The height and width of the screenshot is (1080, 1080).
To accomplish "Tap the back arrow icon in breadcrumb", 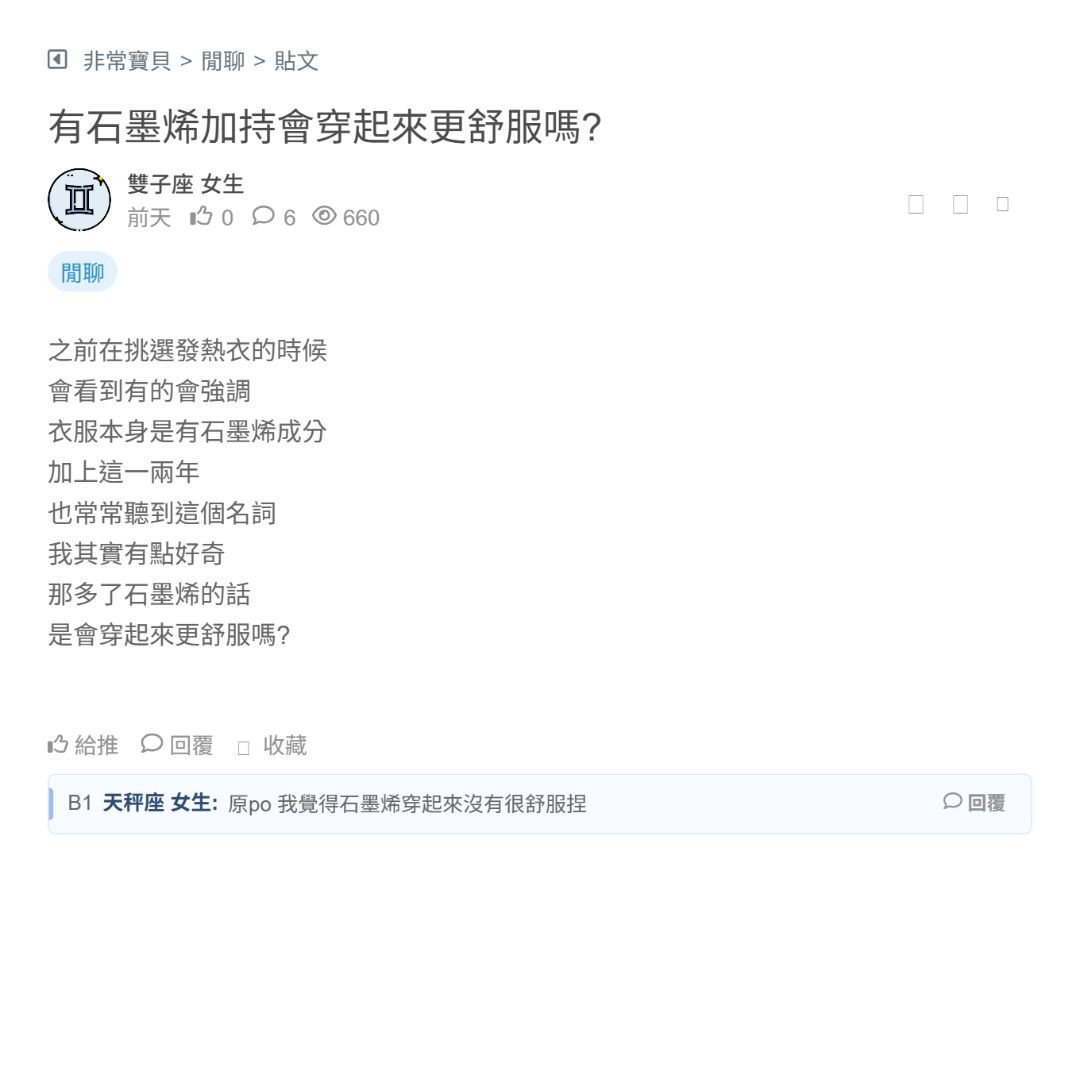I will click(58, 60).
